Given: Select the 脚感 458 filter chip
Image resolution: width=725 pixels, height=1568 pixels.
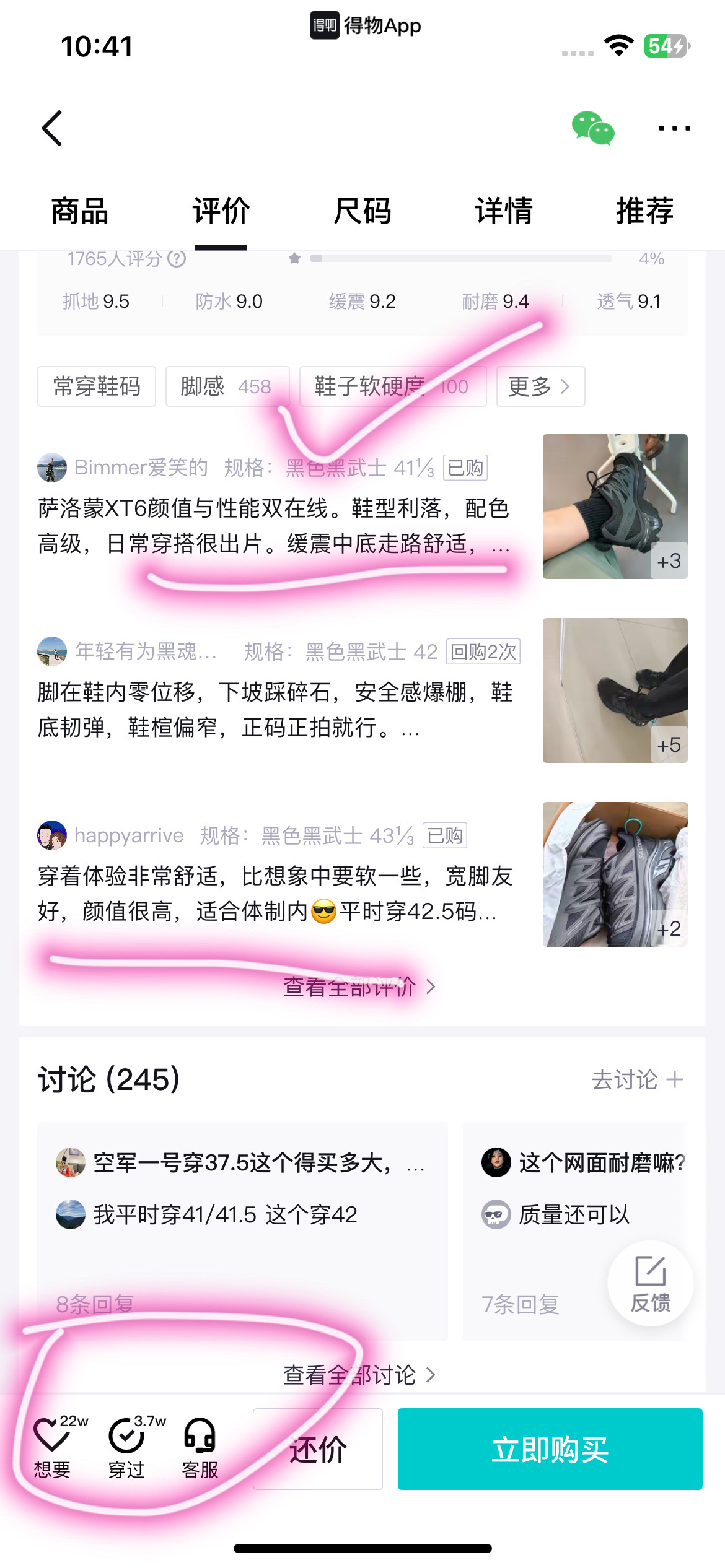Looking at the screenshot, I should [x=227, y=386].
